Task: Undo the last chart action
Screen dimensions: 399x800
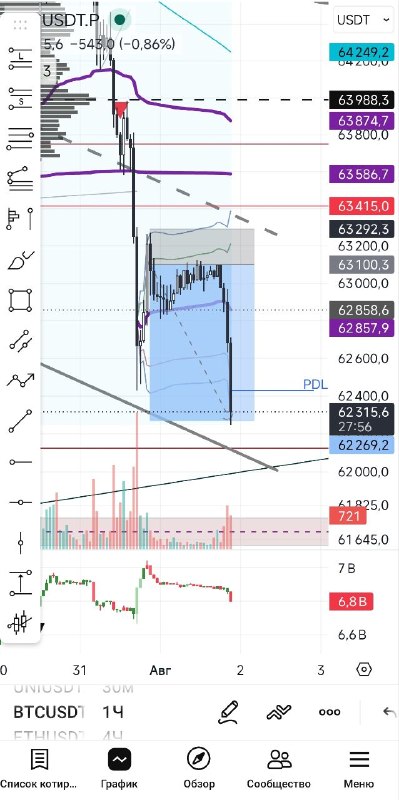Action: click(x=389, y=712)
